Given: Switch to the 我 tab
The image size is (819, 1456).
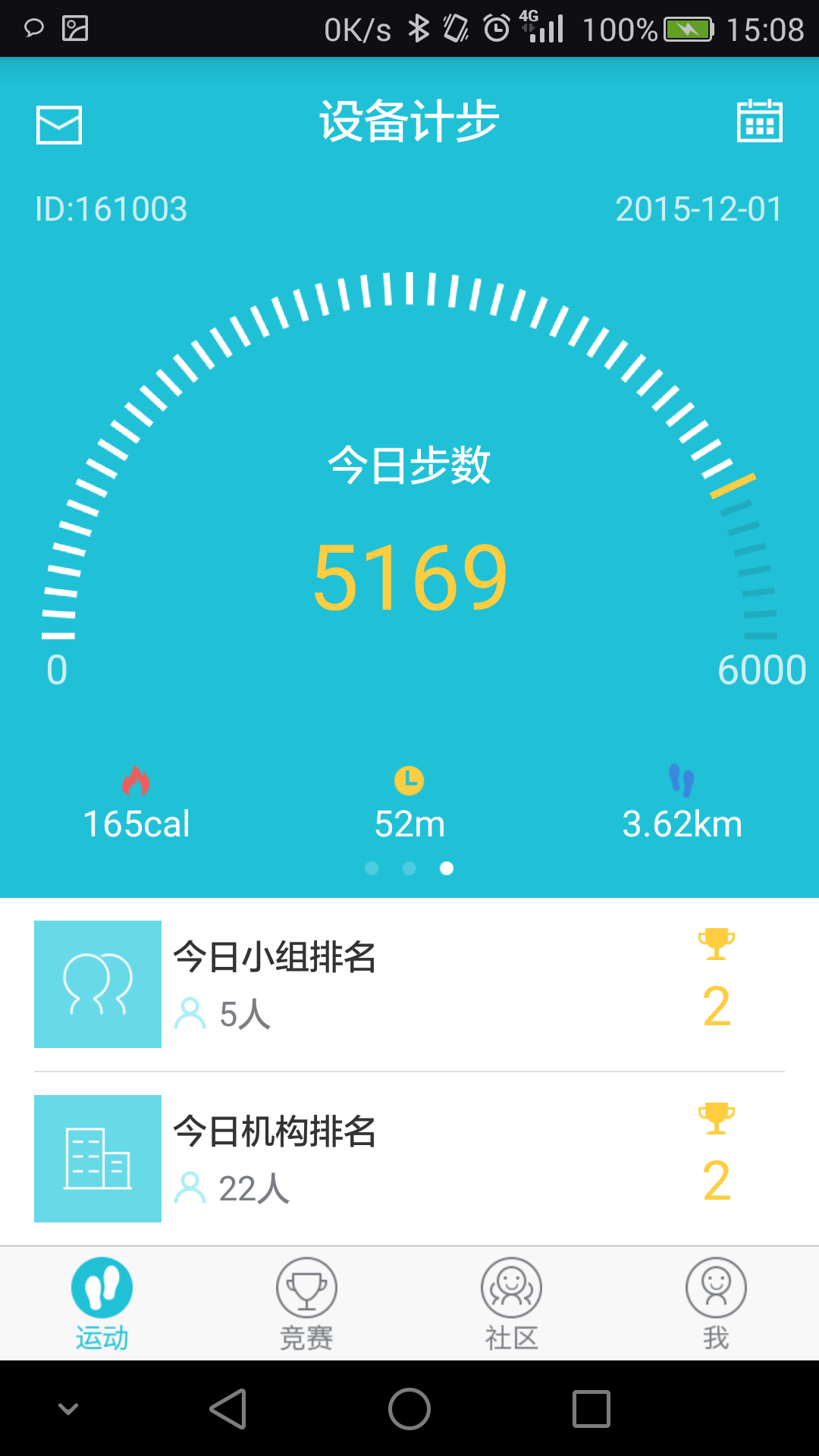Looking at the screenshot, I should point(716,1303).
